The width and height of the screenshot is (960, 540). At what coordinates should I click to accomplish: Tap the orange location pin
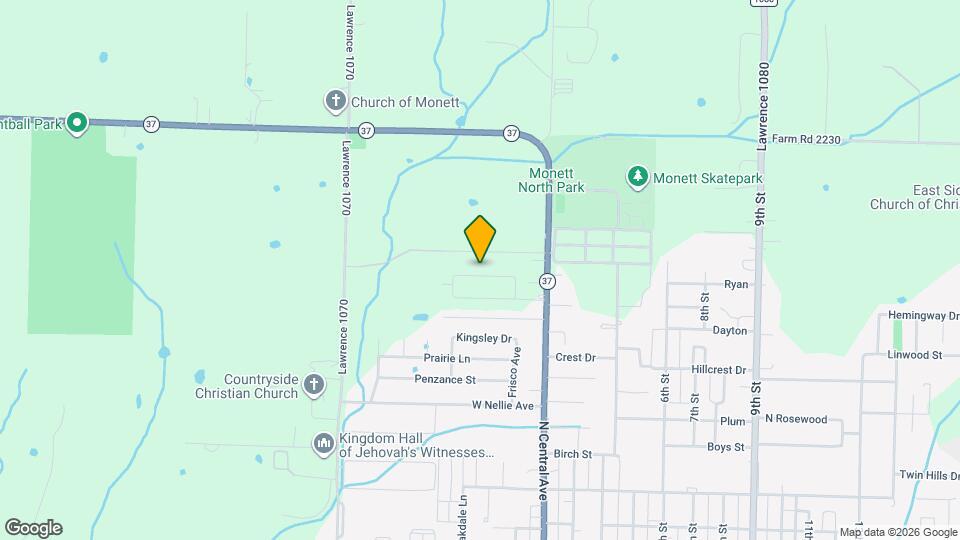[480, 238]
